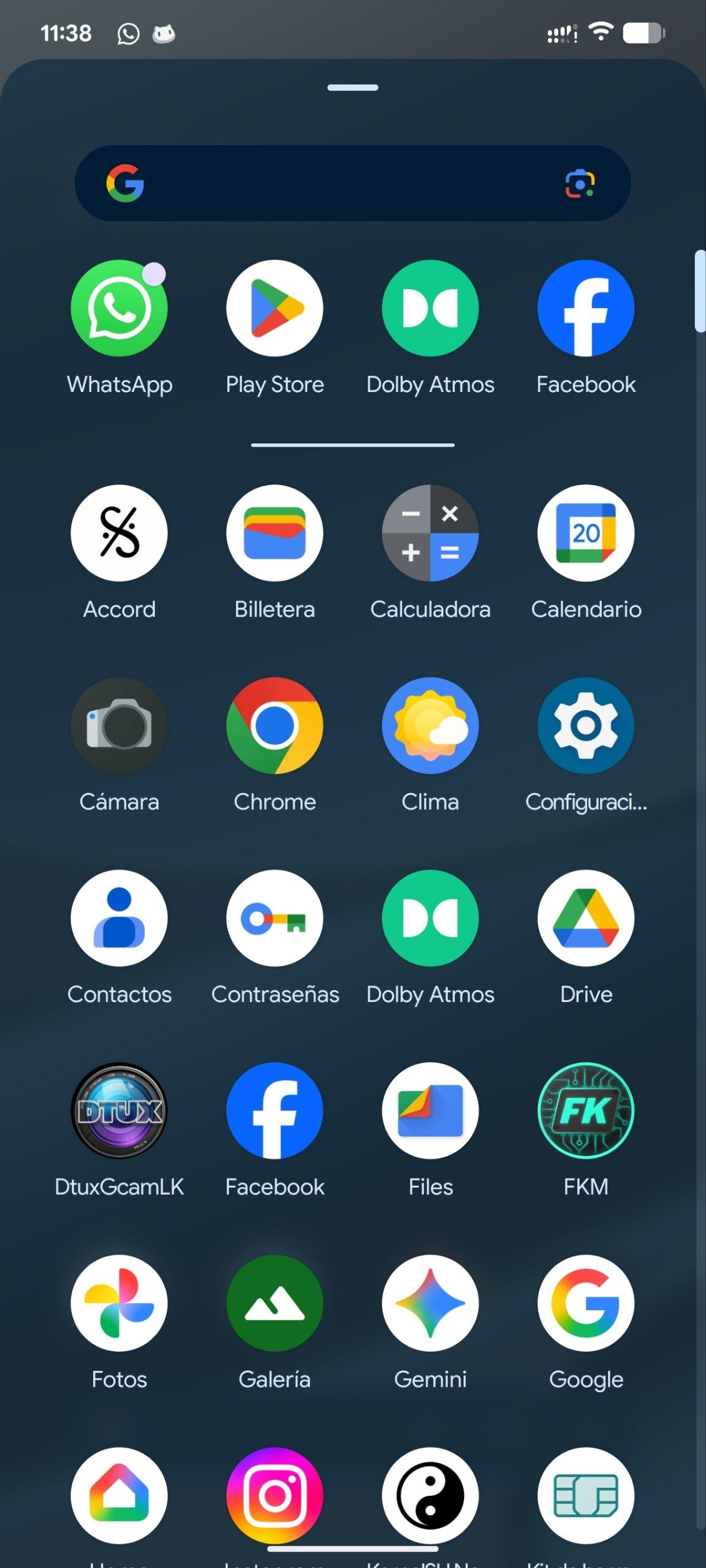Check the Clima weather app
706x1568 pixels.
pyautogui.click(x=430, y=725)
